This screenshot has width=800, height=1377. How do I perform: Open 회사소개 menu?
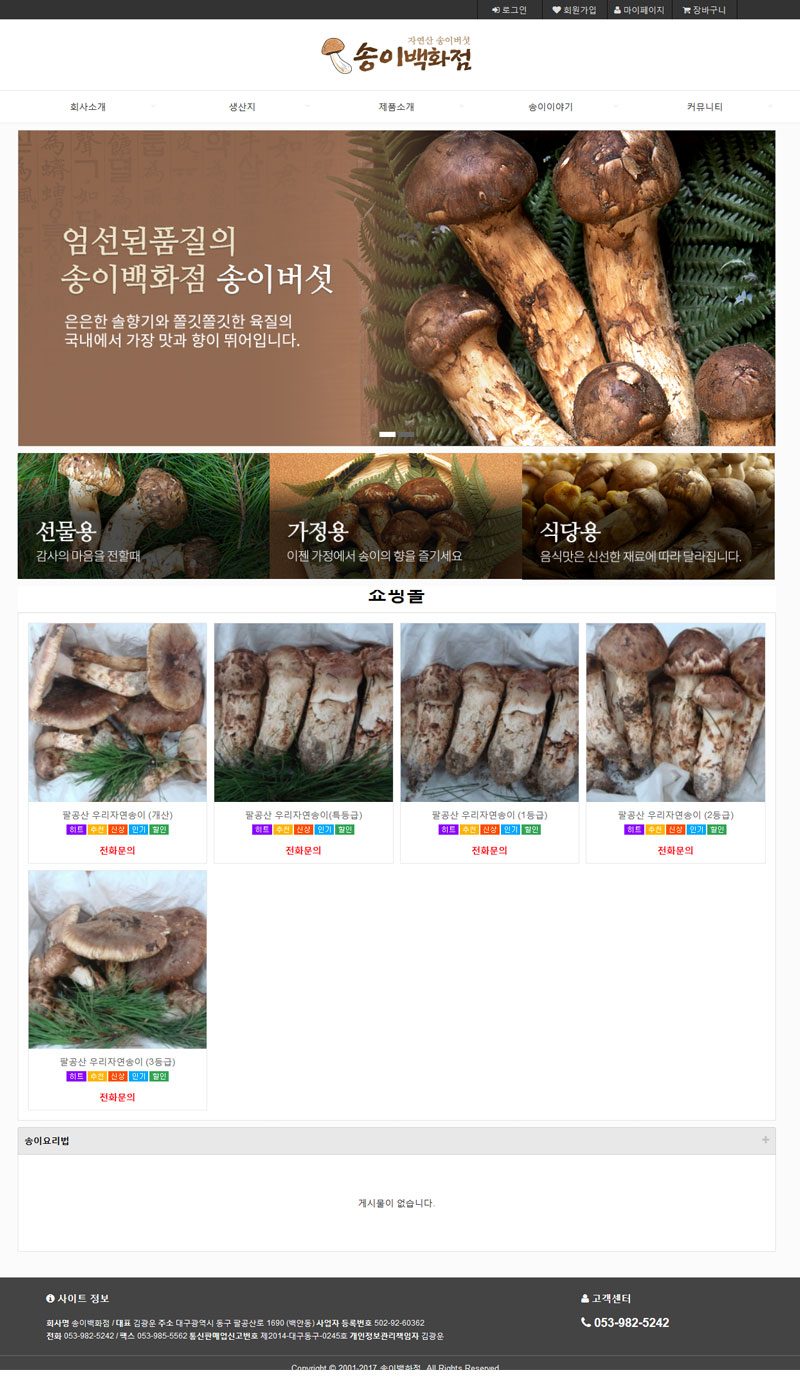coord(88,107)
